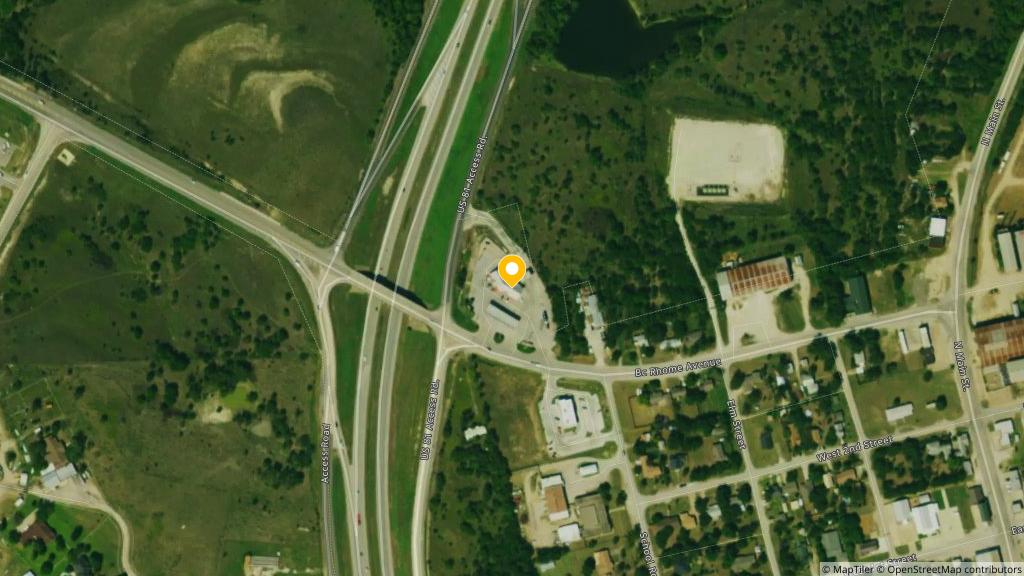Viewport: 1024px width, 576px height.
Task: Open the MapTiler attribution link
Action: (852, 569)
